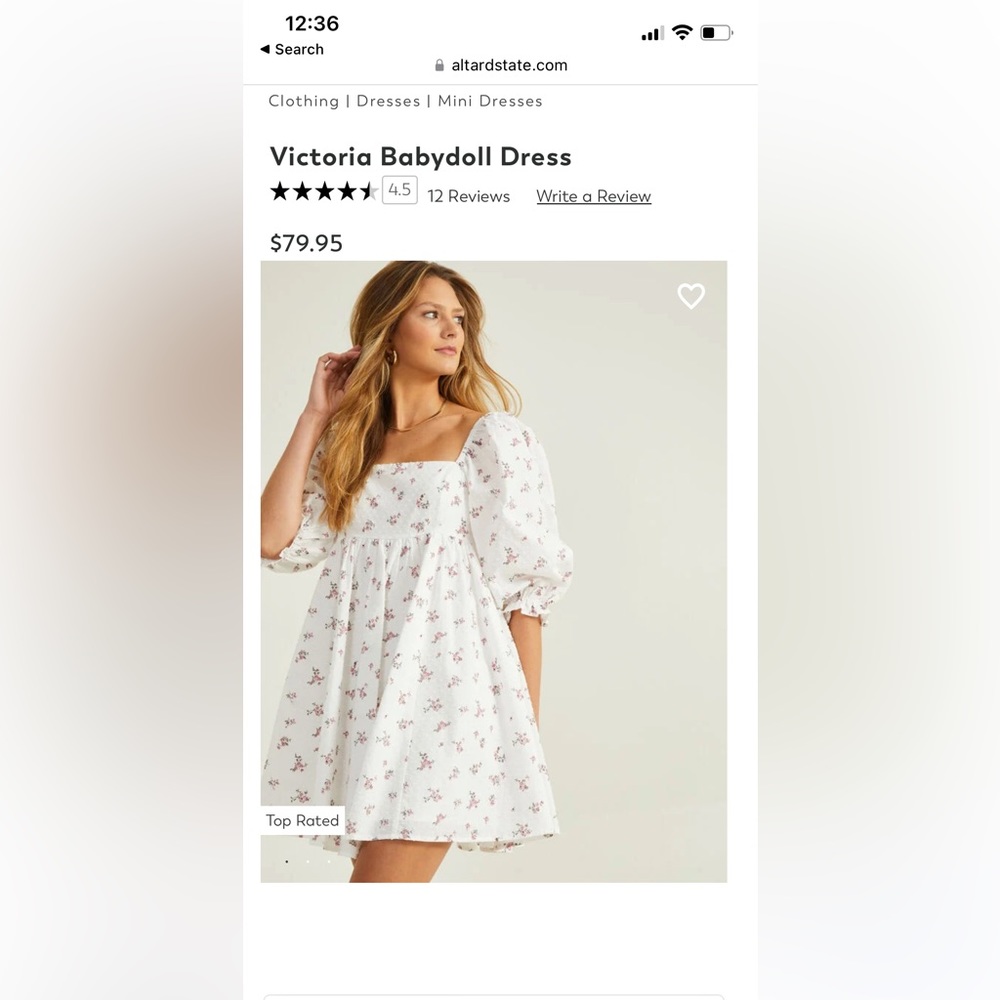Open the Mini Dresses breadcrumb

point(490,101)
